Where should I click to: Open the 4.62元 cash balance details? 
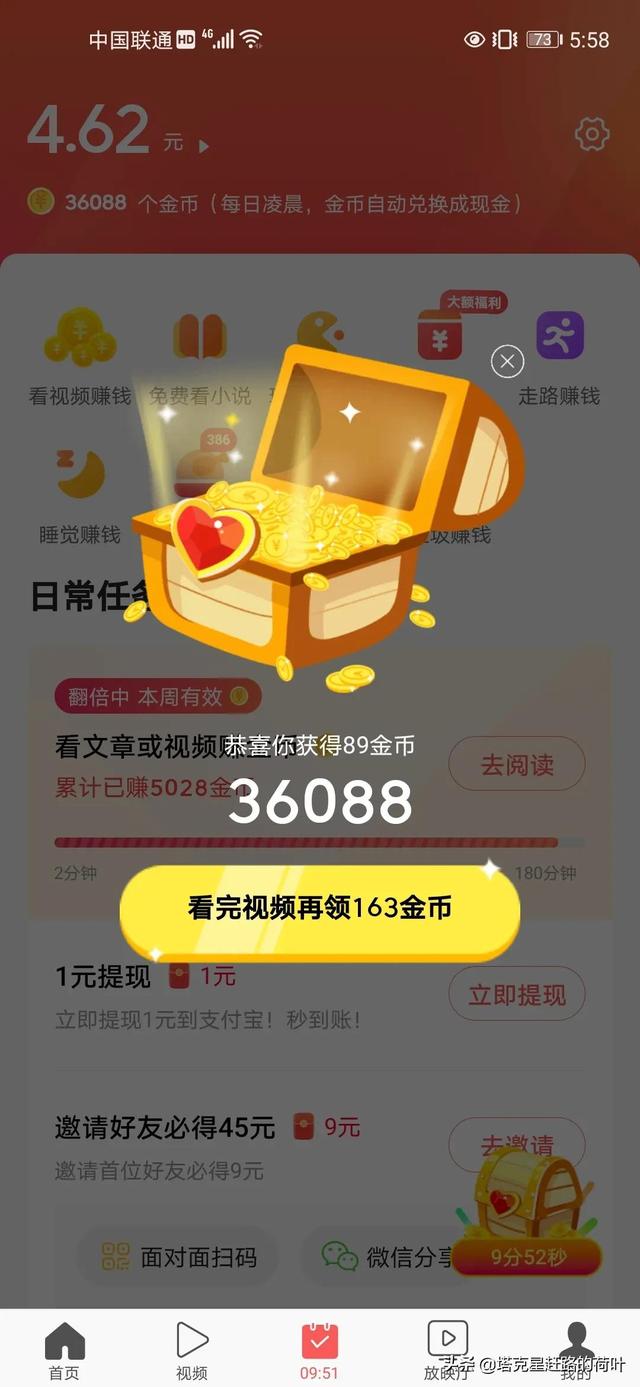118,132
